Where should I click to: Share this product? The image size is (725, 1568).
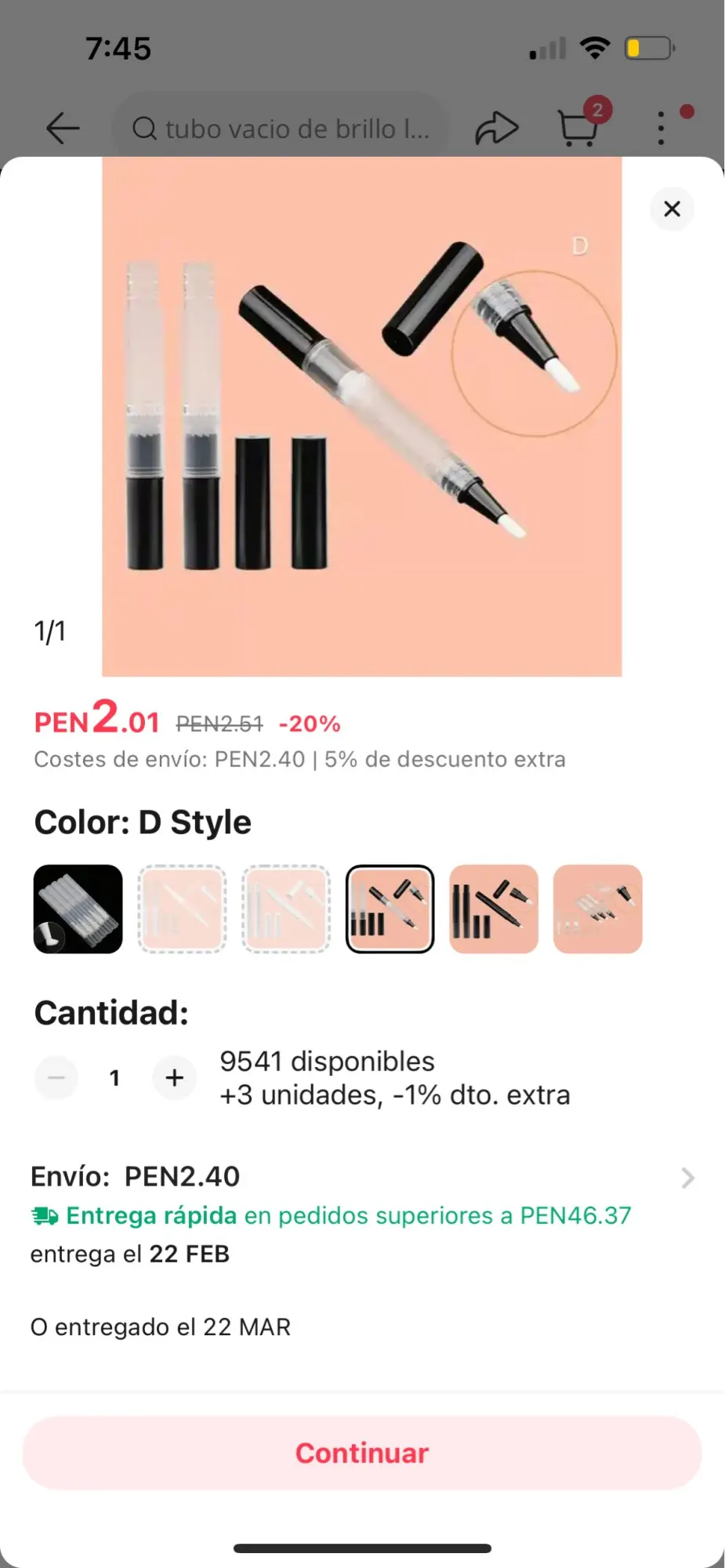pos(497,129)
